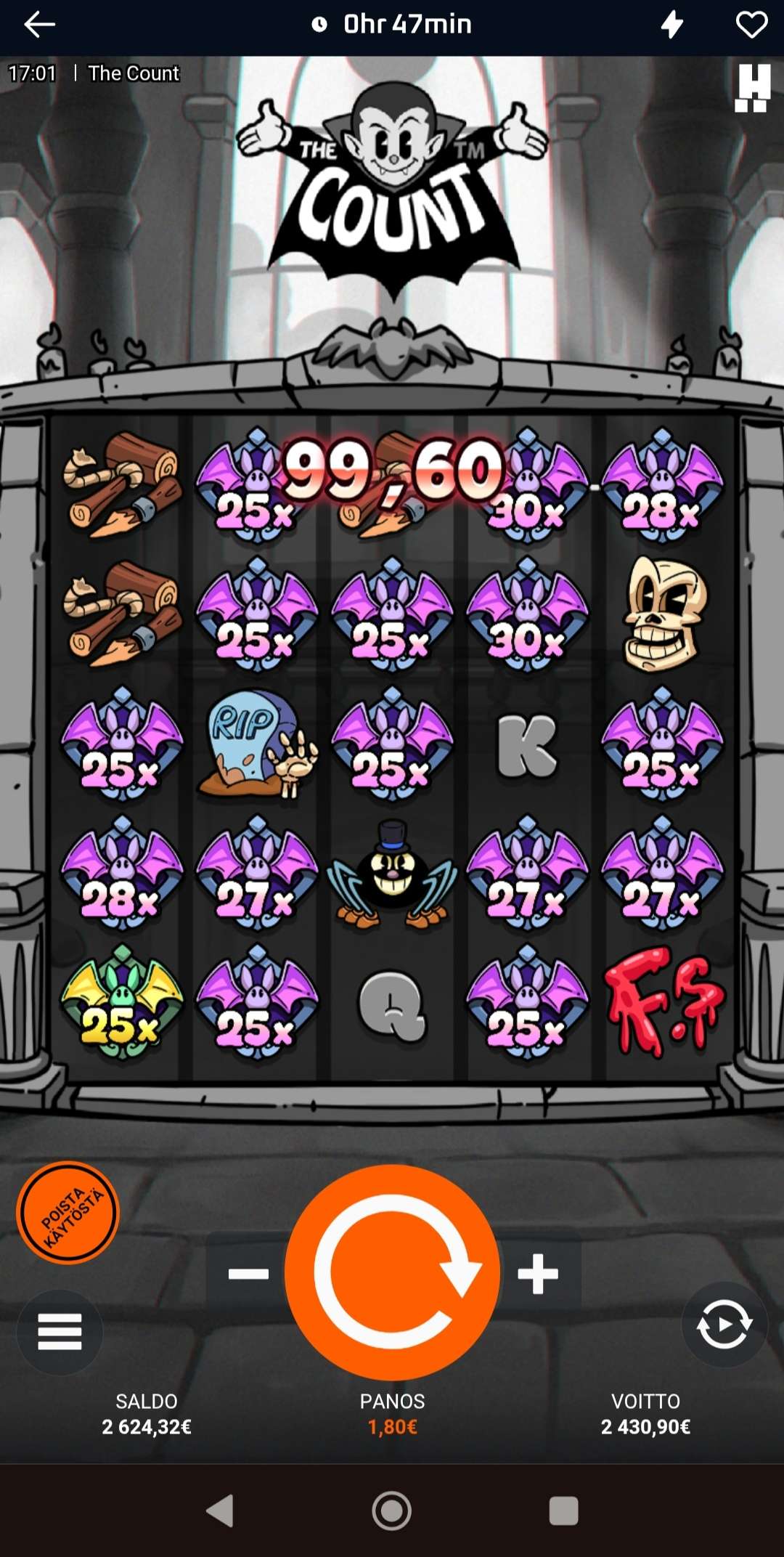784x1557 pixels.
Task: Tap The Count title text
Action: [x=134, y=73]
